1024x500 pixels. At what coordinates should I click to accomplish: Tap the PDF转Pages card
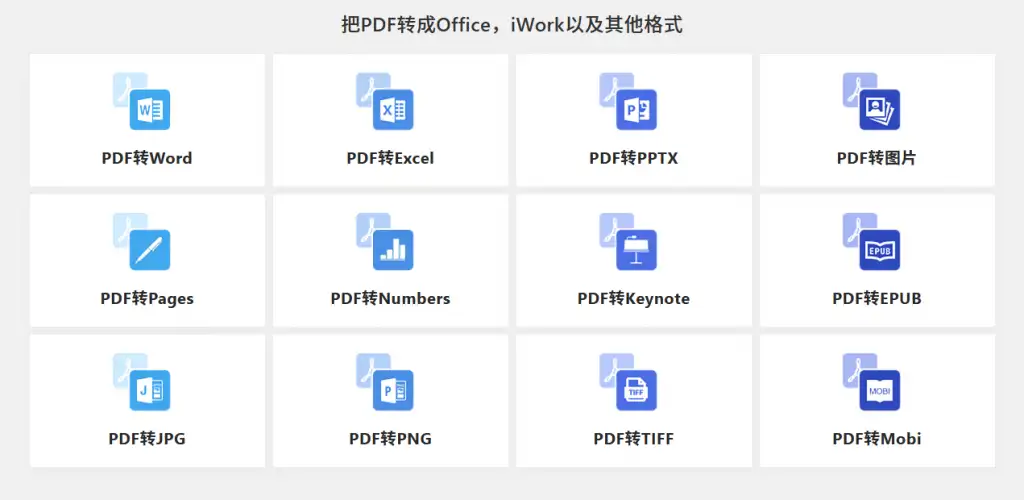click(147, 261)
